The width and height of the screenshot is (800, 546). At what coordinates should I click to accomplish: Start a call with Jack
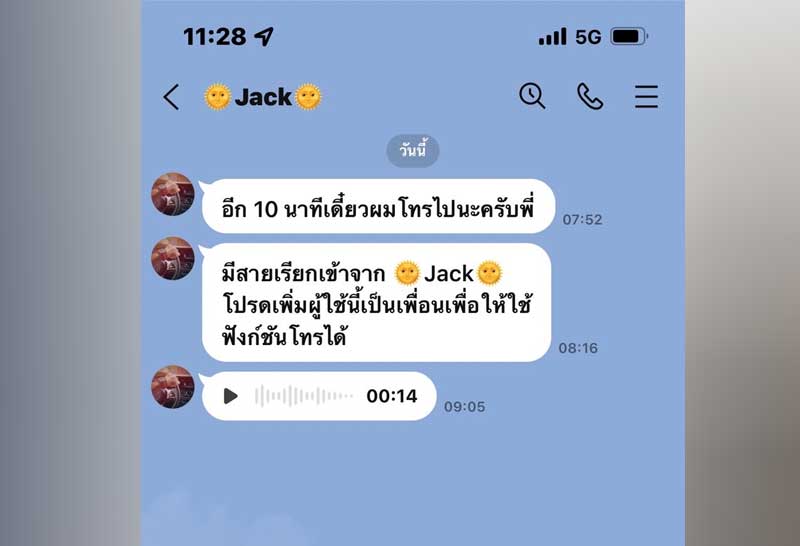click(590, 96)
